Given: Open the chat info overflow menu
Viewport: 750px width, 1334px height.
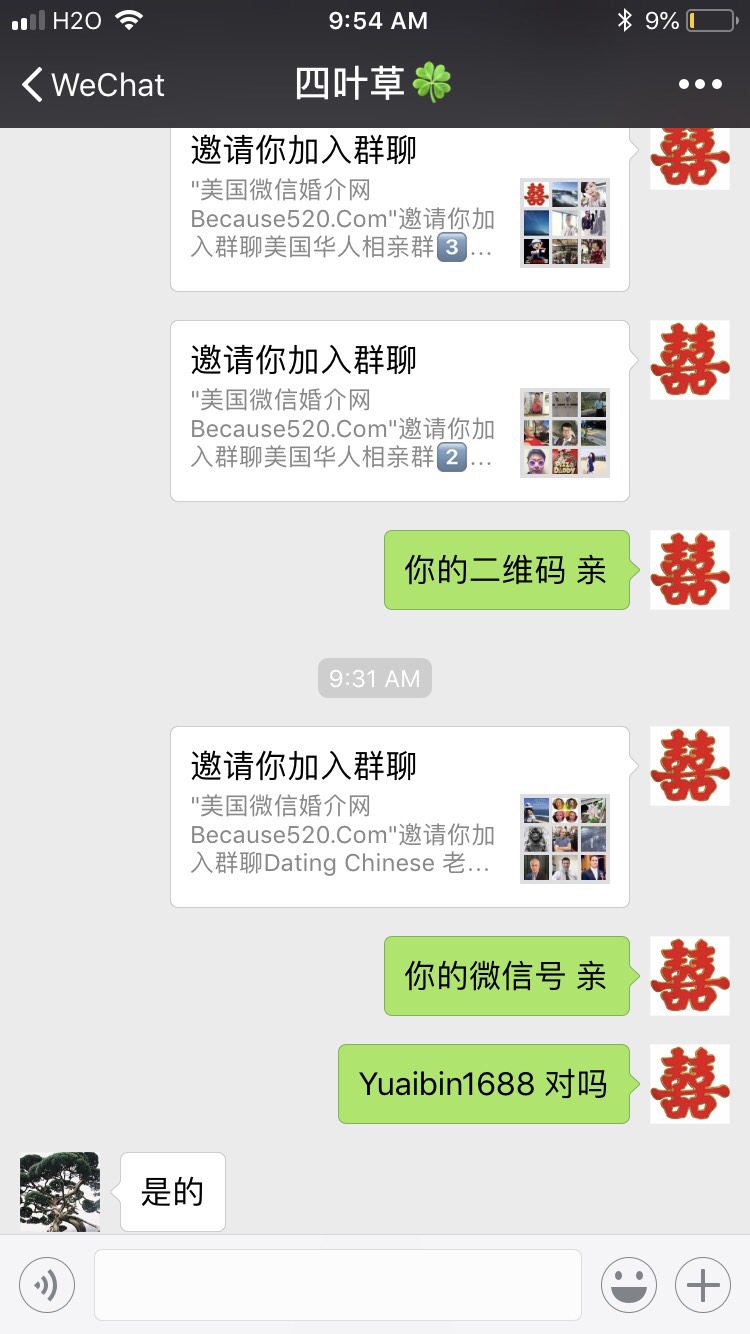Looking at the screenshot, I should pos(700,85).
